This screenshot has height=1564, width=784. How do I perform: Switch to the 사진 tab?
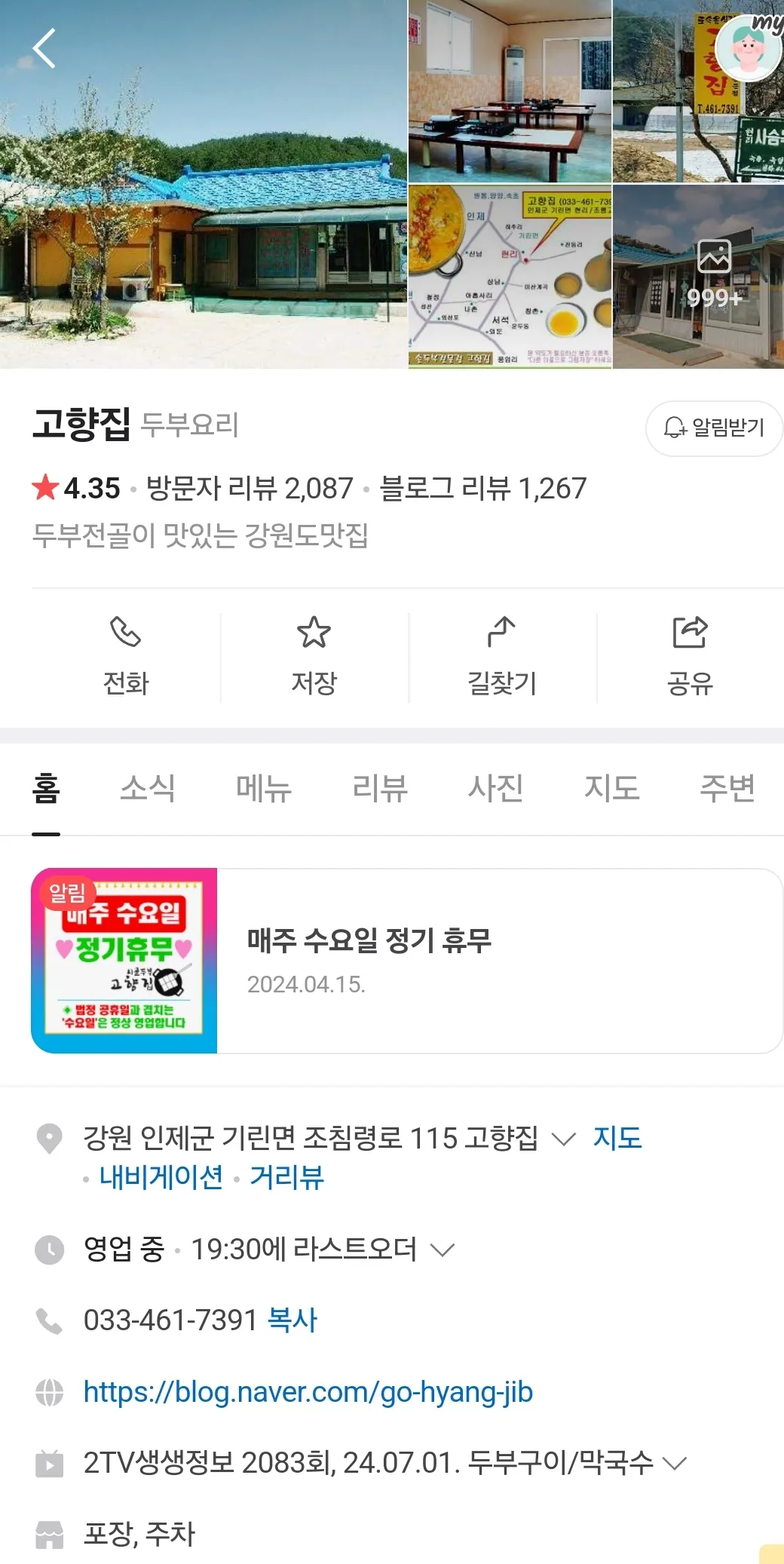496,789
